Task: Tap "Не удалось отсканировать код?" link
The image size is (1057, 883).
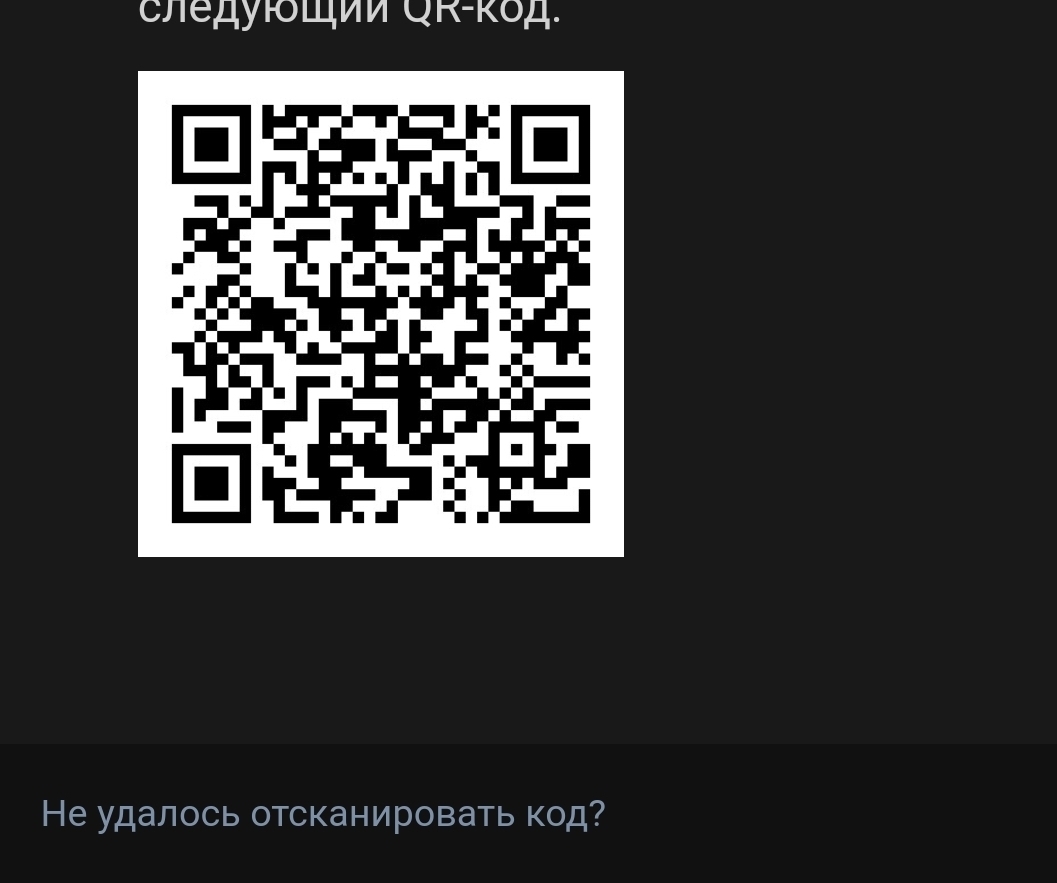Action: [x=323, y=814]
